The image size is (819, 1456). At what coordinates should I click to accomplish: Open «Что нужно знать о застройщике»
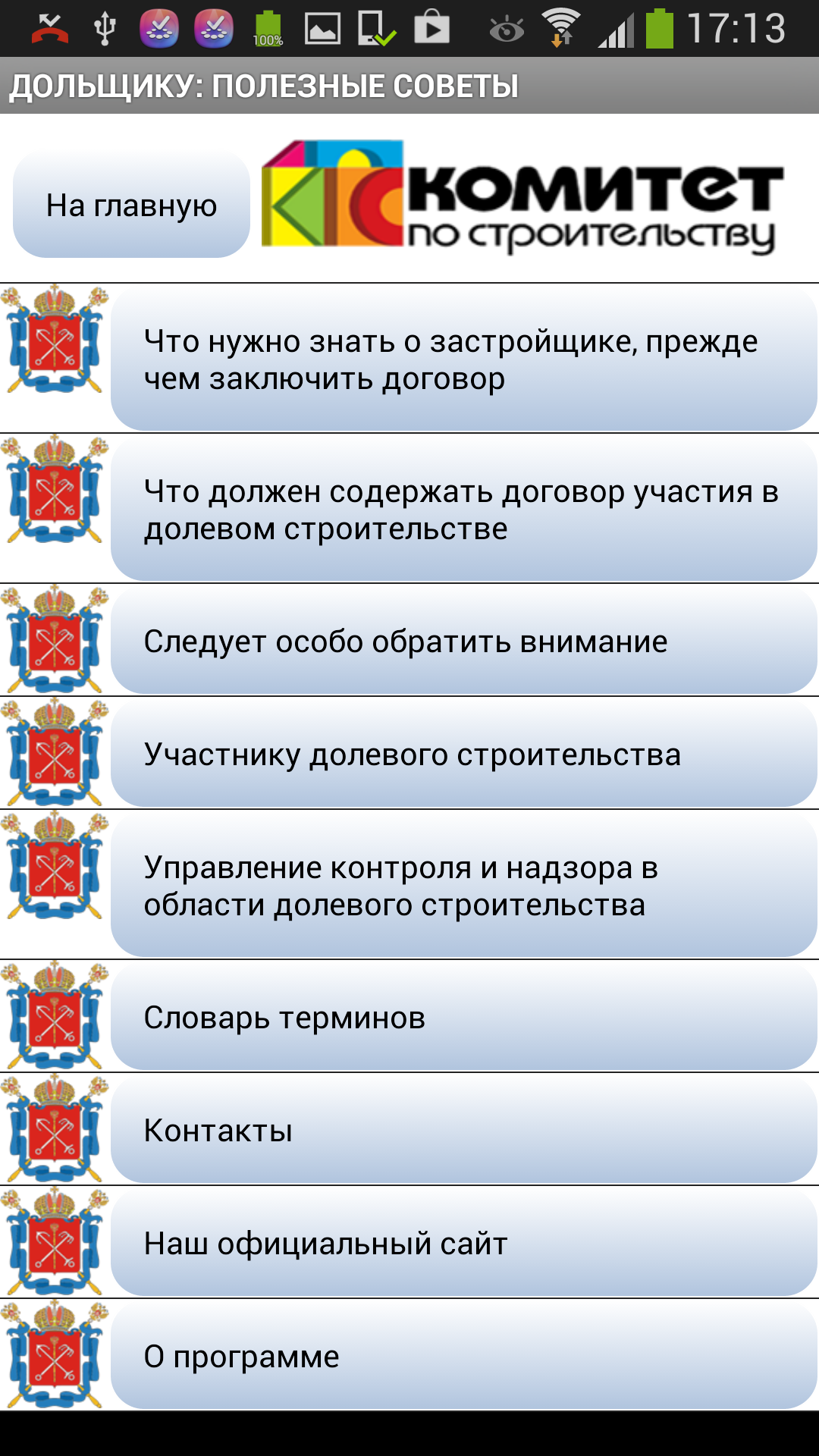(464, 359)
